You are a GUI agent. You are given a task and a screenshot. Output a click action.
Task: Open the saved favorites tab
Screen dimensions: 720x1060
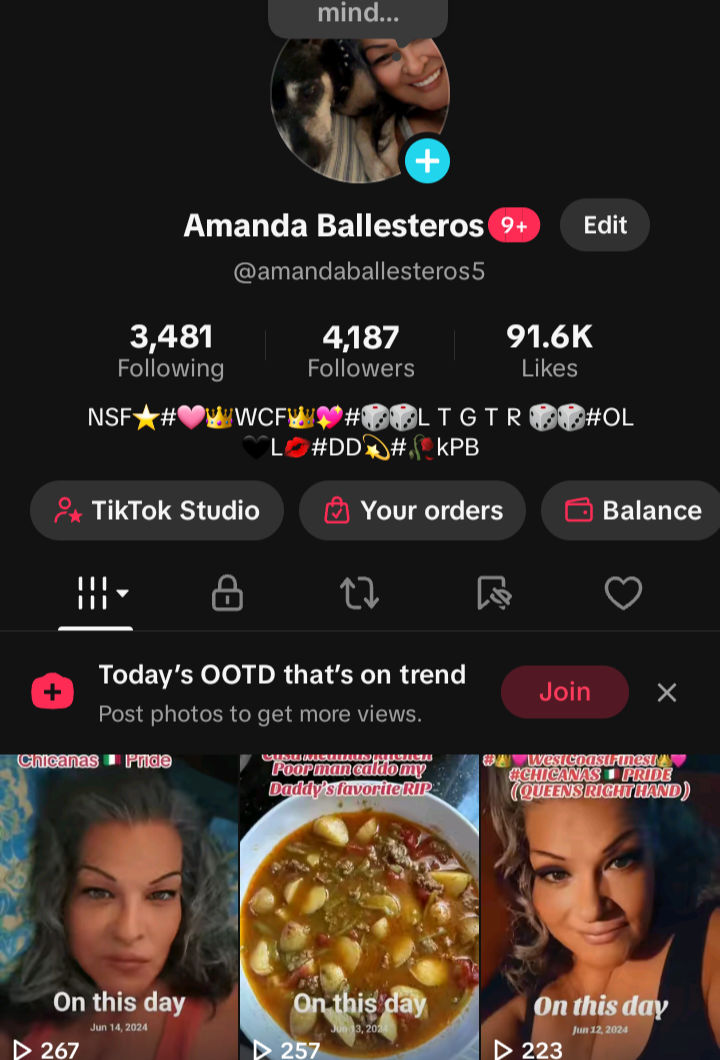[x=494, y=594]
